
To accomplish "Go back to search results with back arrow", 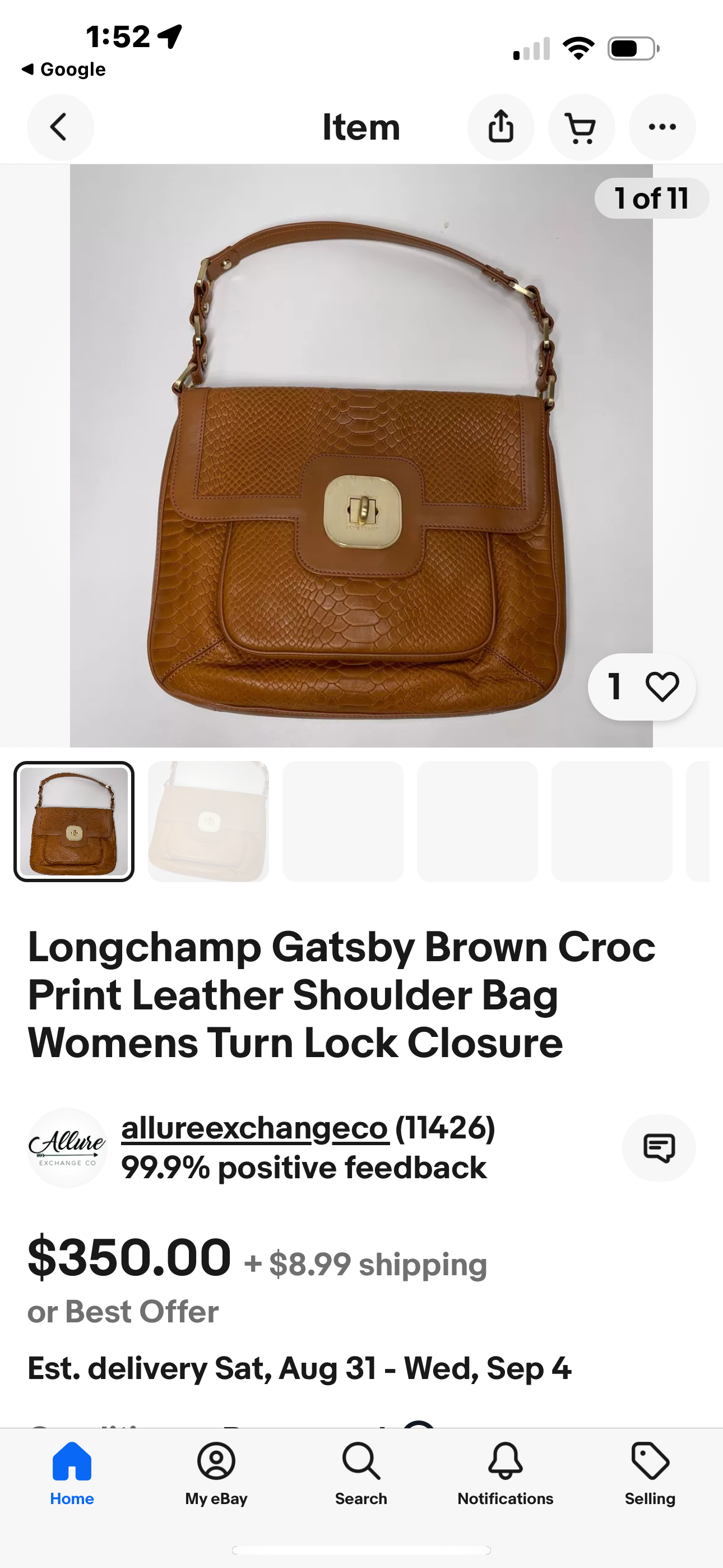I will click(59, 127).
